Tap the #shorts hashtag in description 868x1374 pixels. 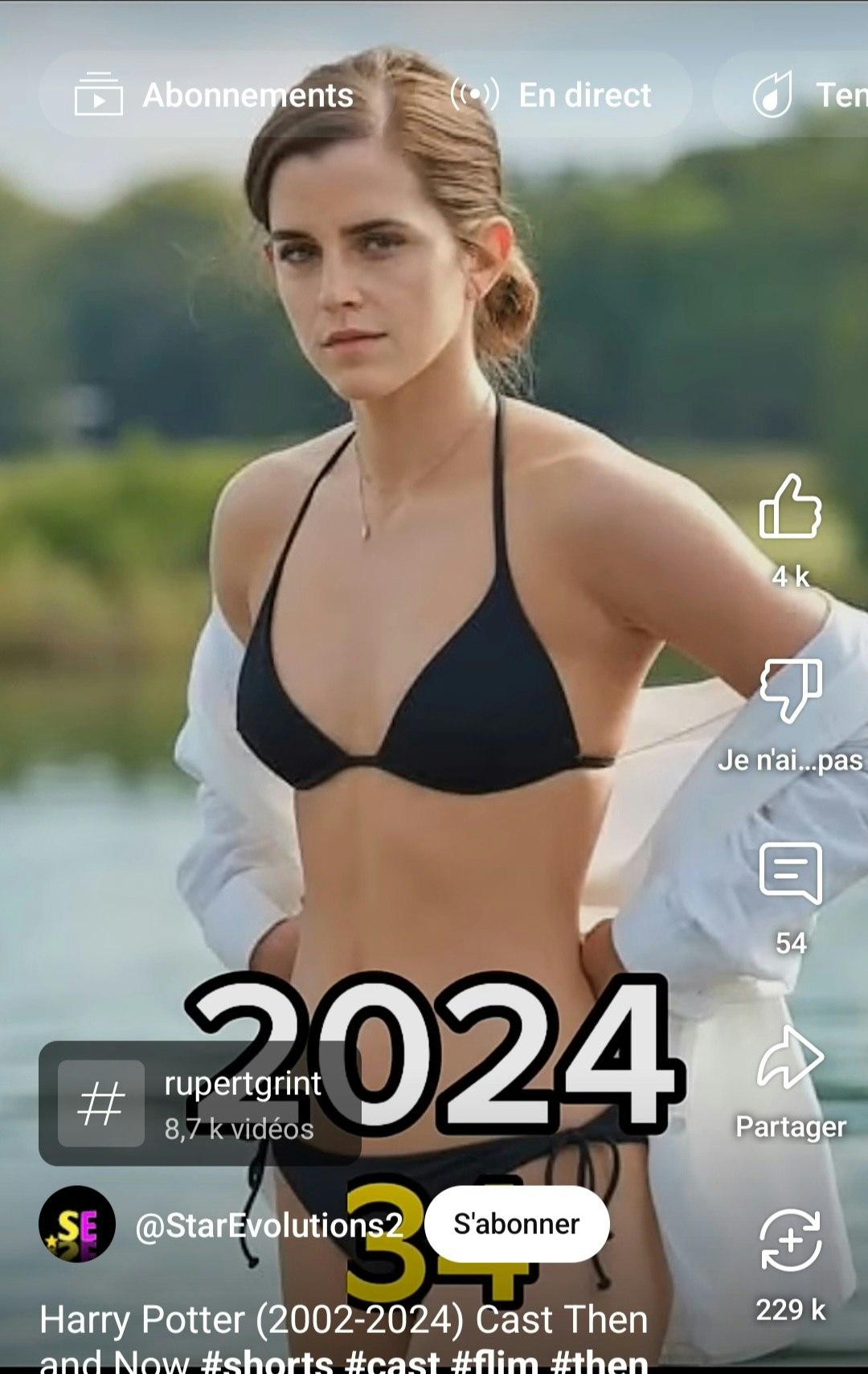(x=266, y=1360)
